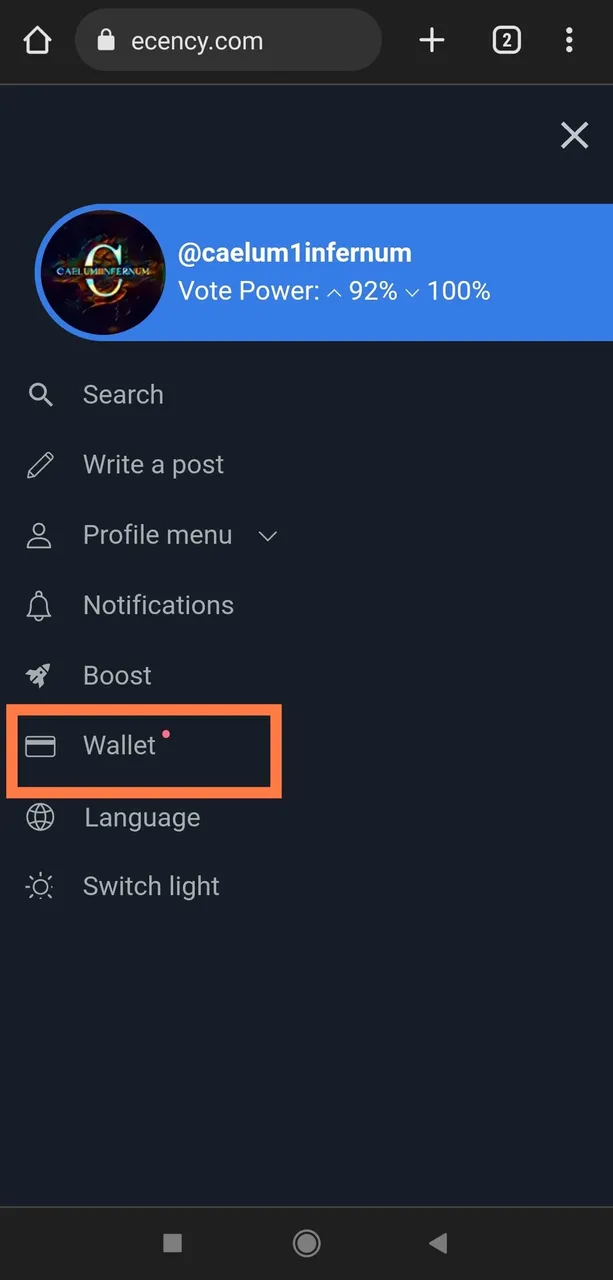Open the browser overflow menu
Viewport: 613px width, 1280px height.
(569, 40)
